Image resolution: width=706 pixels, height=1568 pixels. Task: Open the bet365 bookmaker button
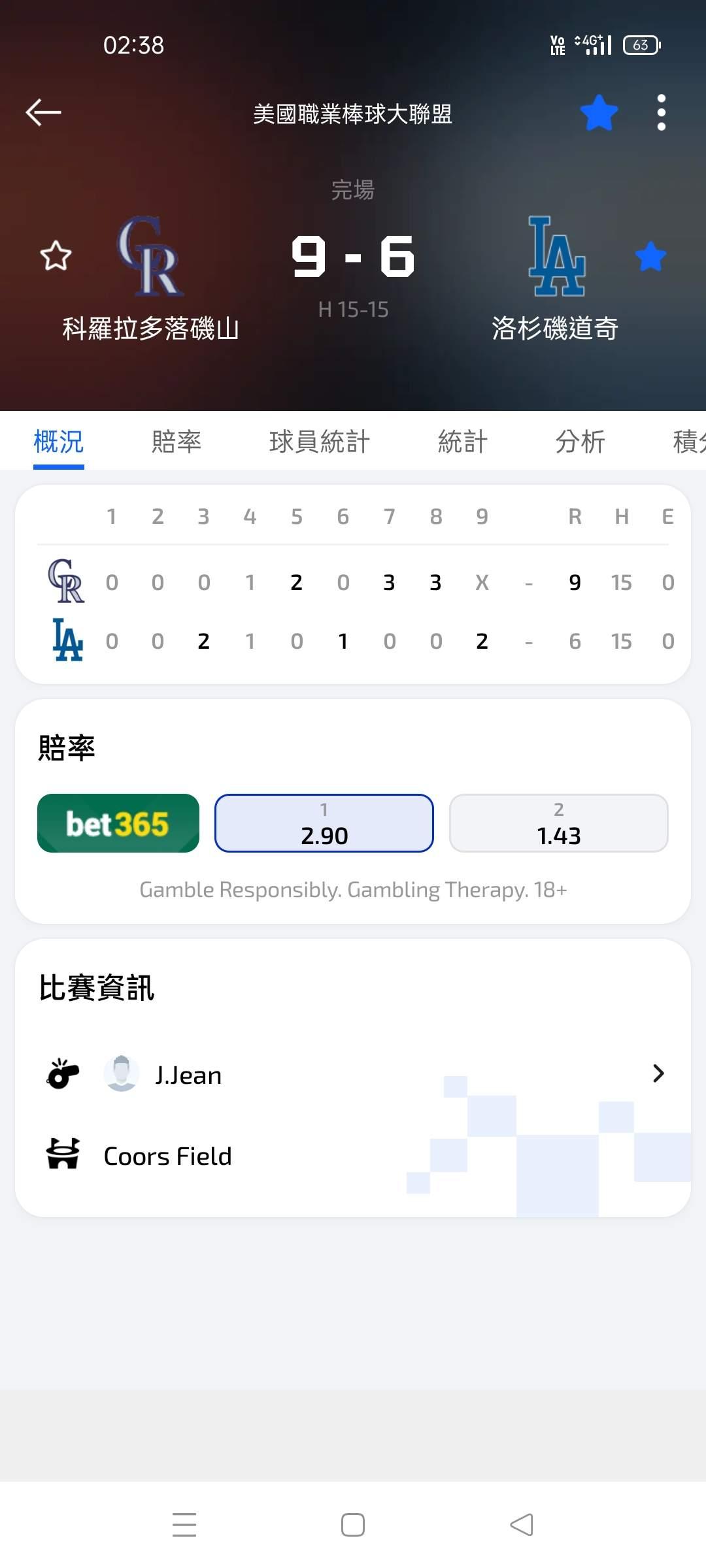point(118,823)
